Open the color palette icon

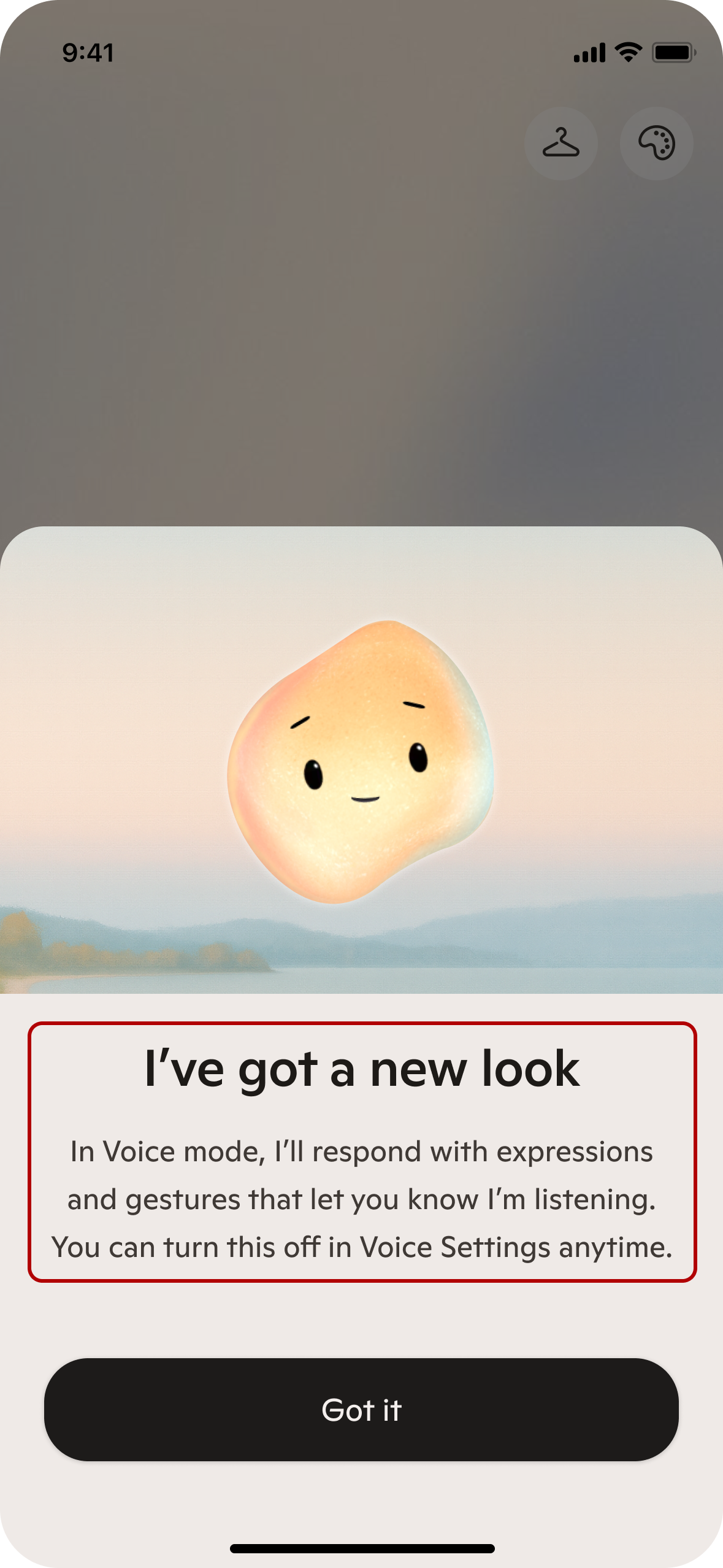click(656, 144)
